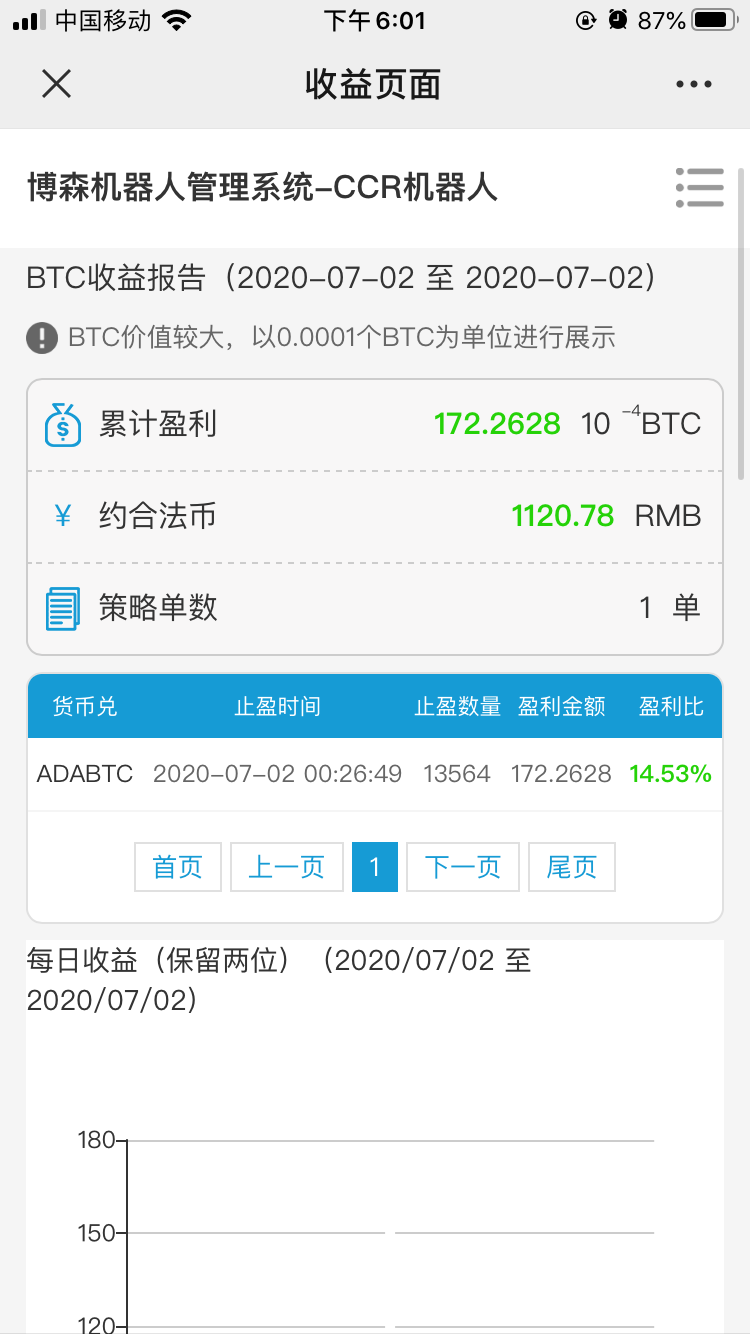Select page number 1
This screenshot has height=1334, width=750.
pyautogui.click(x=375, y=867)
